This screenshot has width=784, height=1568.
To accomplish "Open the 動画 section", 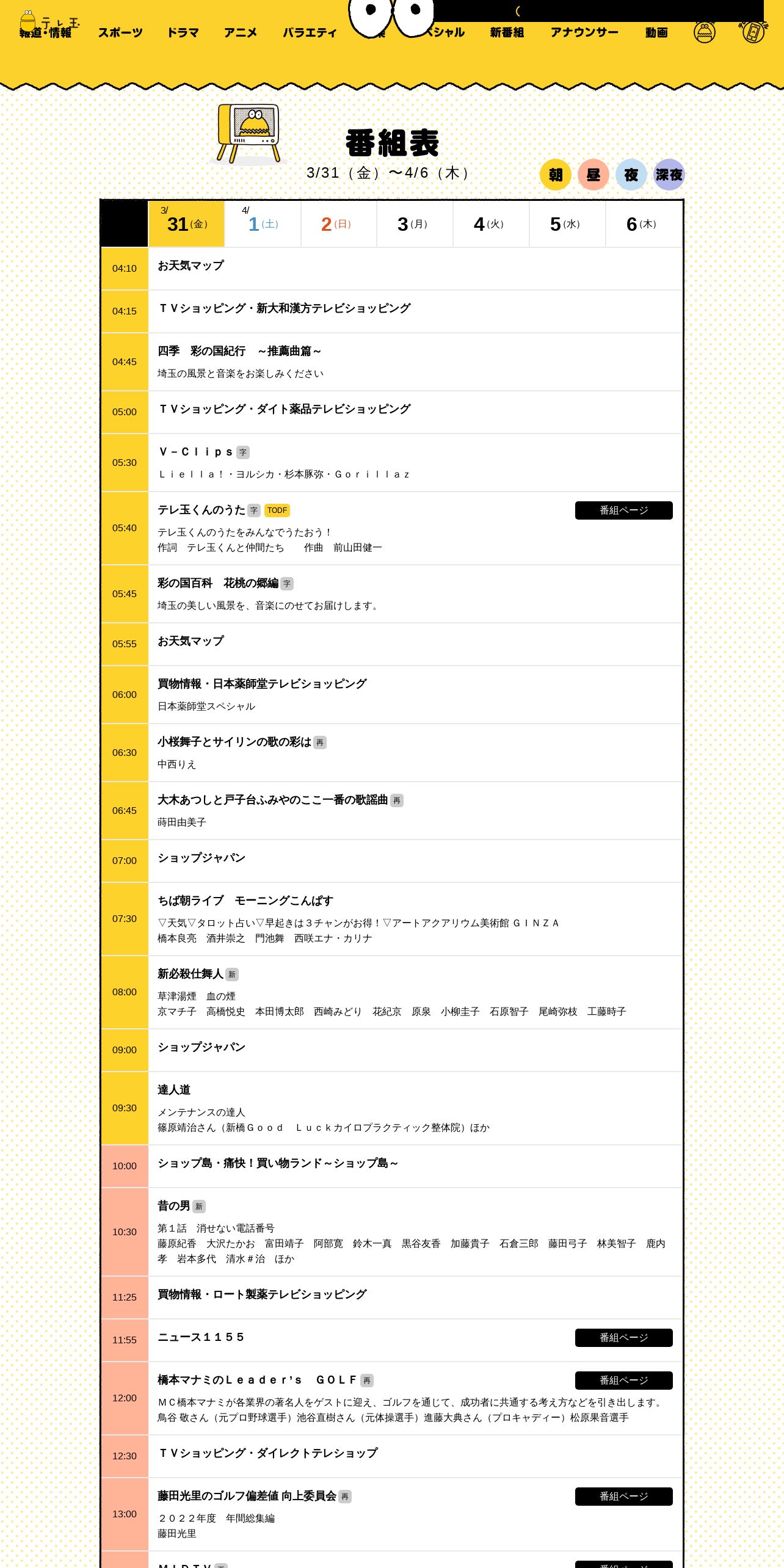I will coord(656,32).
